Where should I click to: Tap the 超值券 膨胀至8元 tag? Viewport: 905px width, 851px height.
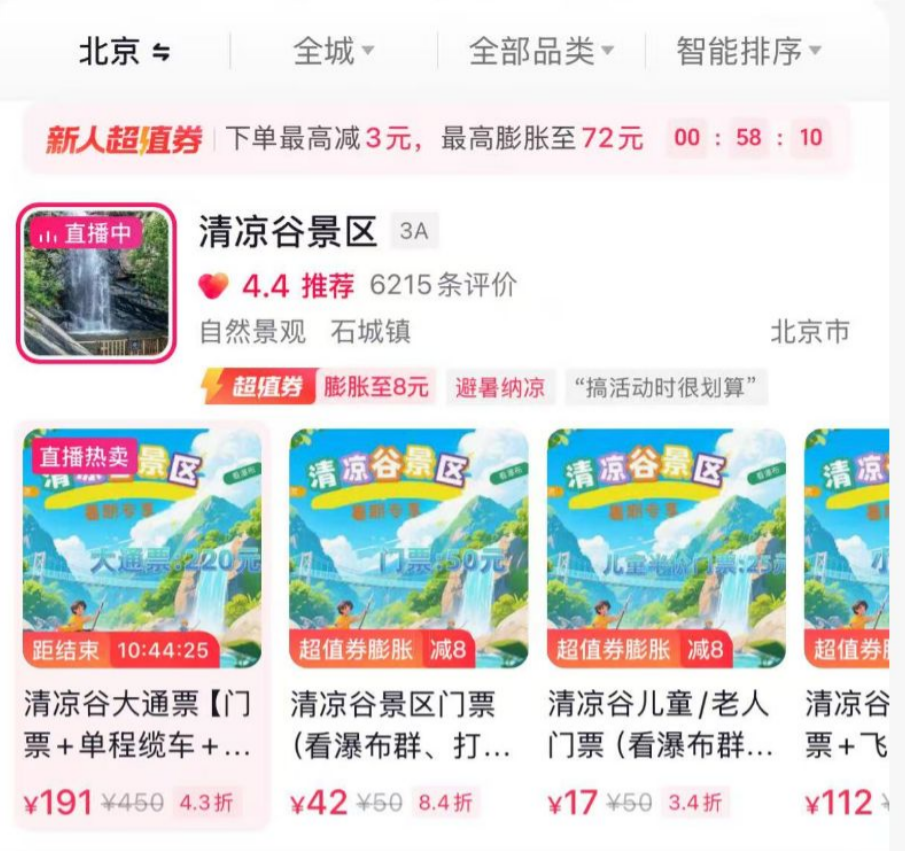(x=318, y=387)
